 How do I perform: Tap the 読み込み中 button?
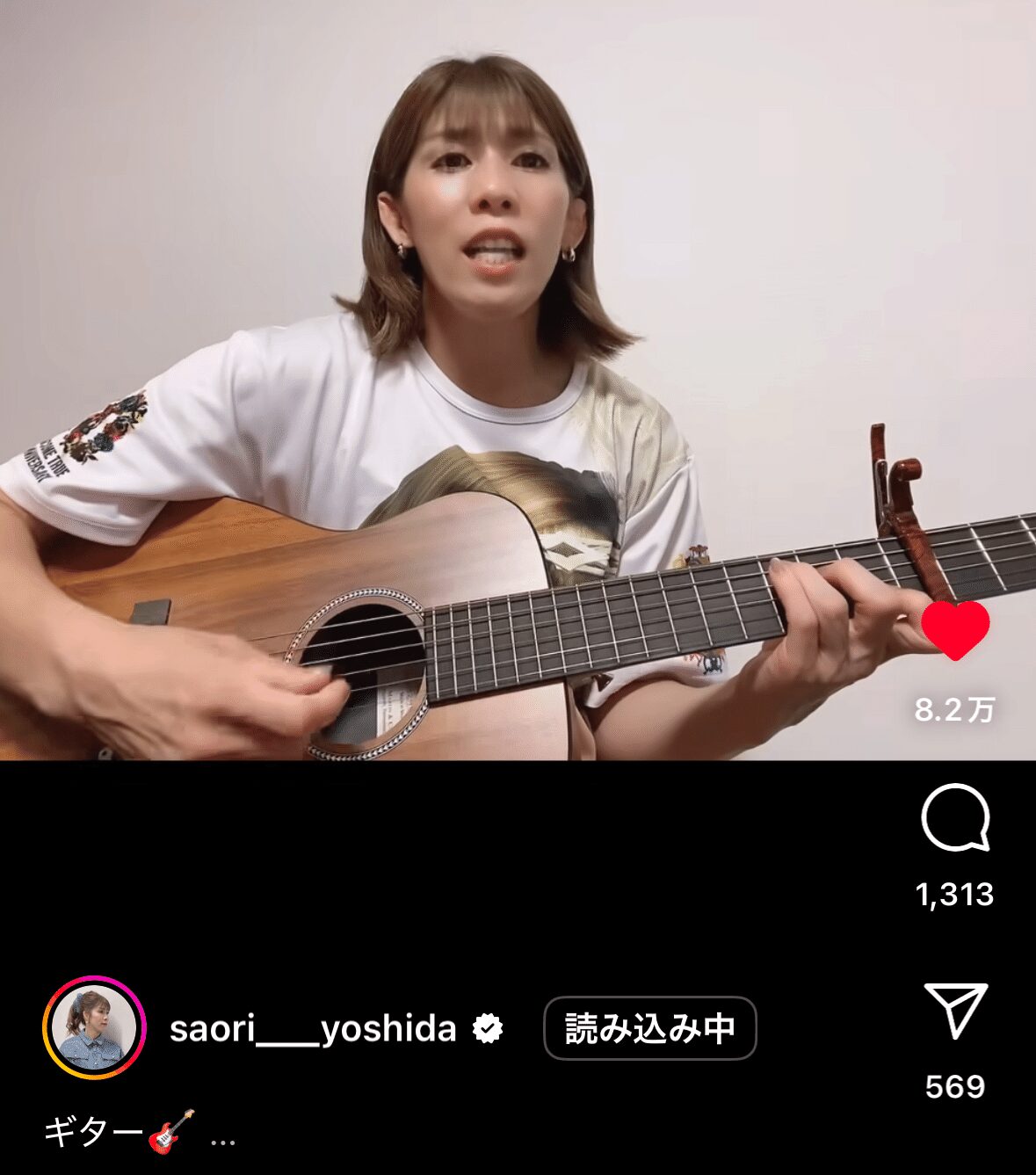(x=649, y=1028)
